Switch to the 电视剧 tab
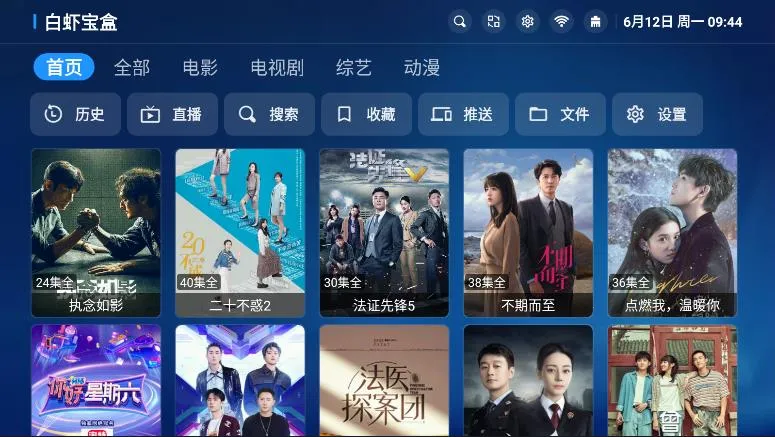775x437 pixels. pyautogui.click(x=277, y=68)
